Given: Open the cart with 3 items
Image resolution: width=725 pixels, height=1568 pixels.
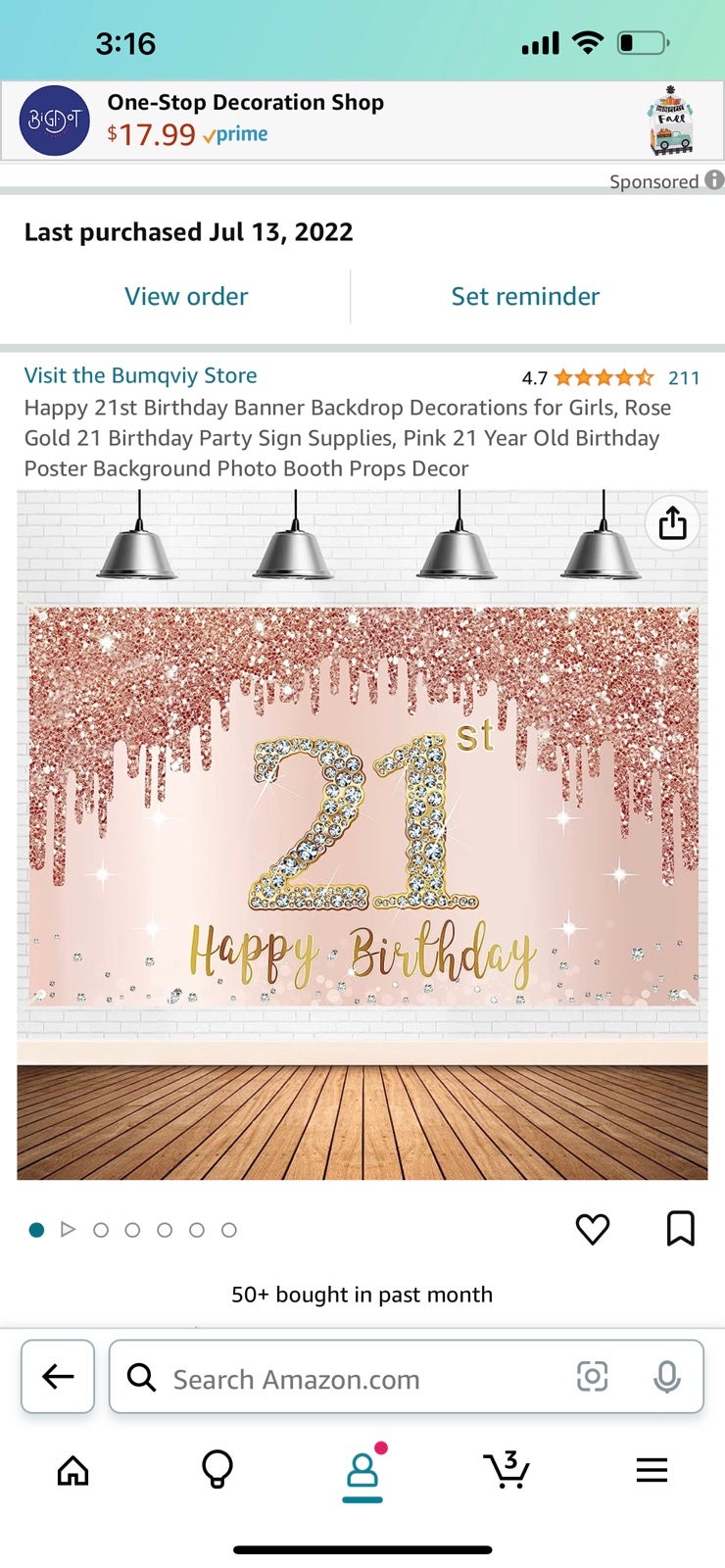Looking at the screenshot, I should point(507,1469).
